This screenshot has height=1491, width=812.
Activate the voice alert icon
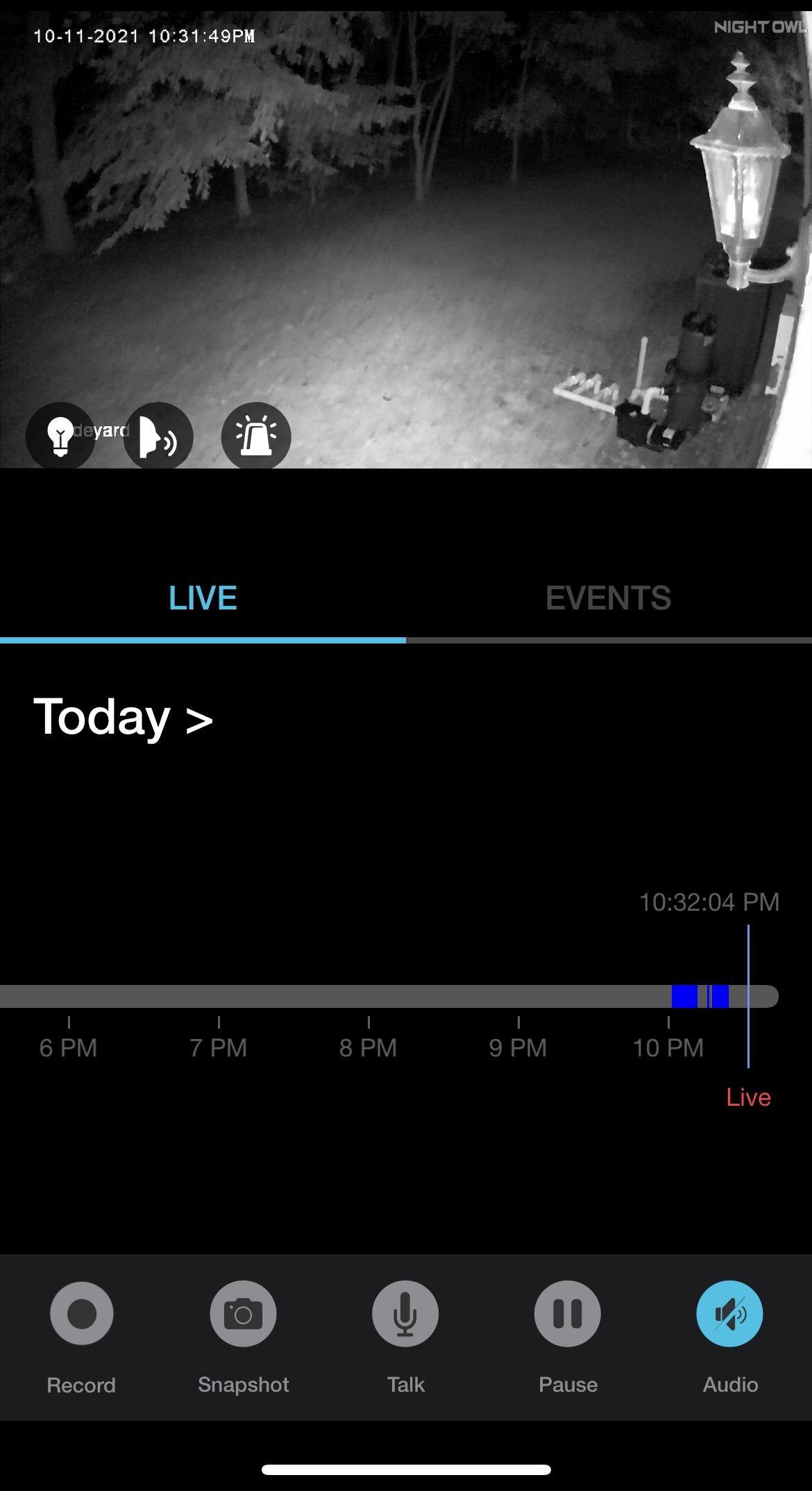(x=158, y=436)
